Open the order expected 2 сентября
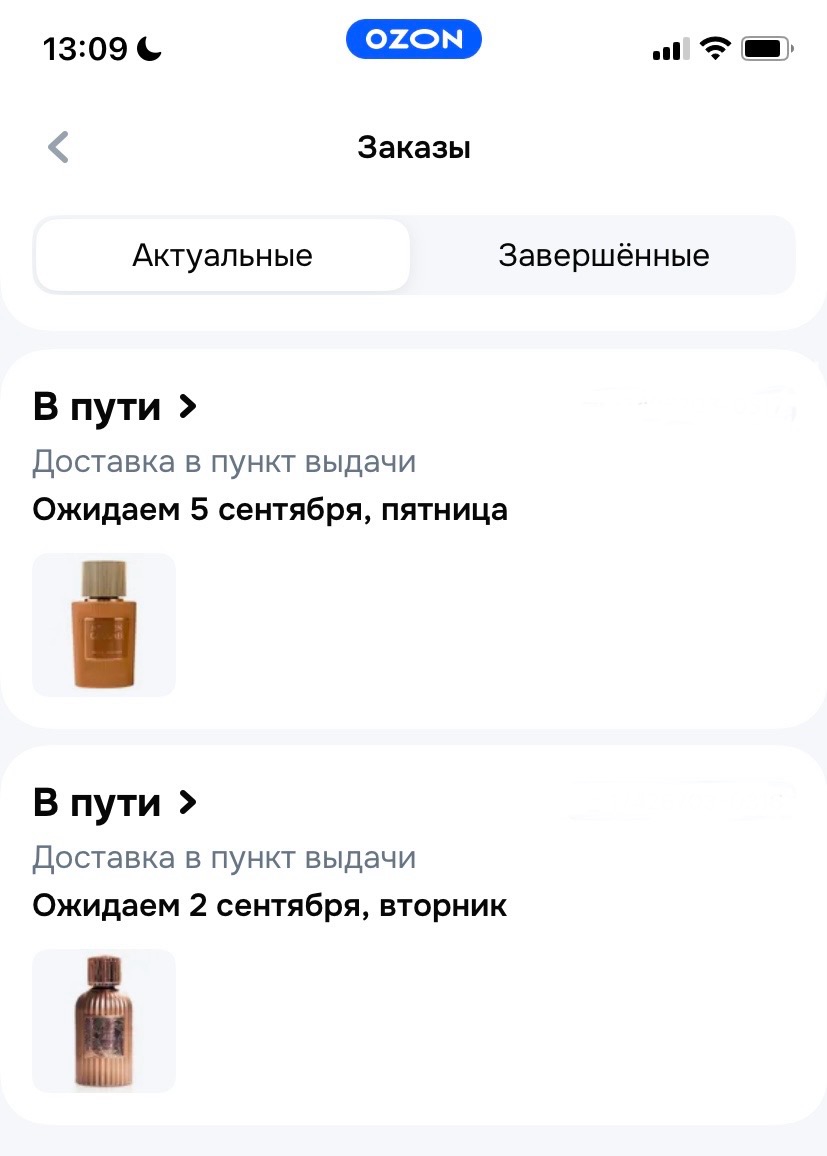The image size is (827, 1156). click(116, 804)
